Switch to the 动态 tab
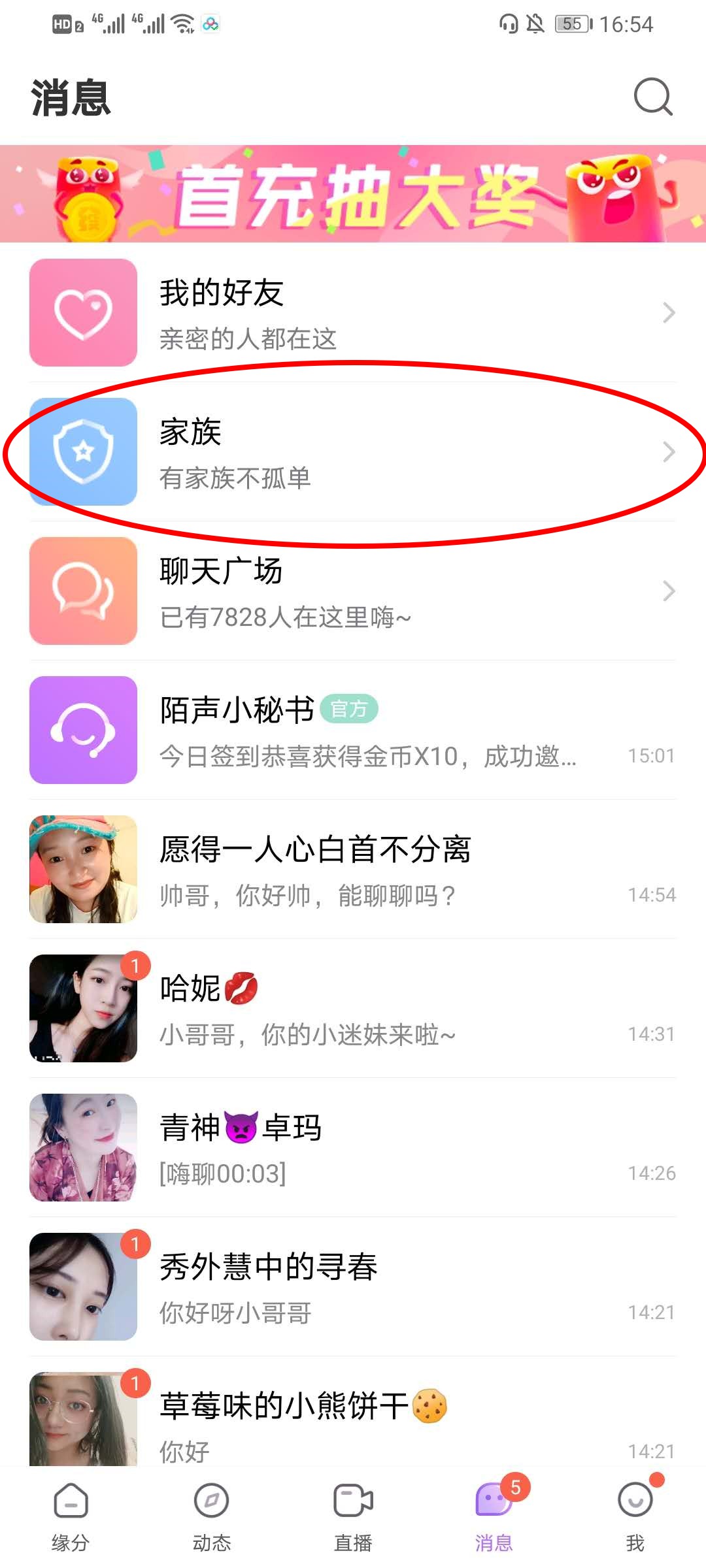The height and width of the screenshot is (1568, 706). click(212, 1516)
